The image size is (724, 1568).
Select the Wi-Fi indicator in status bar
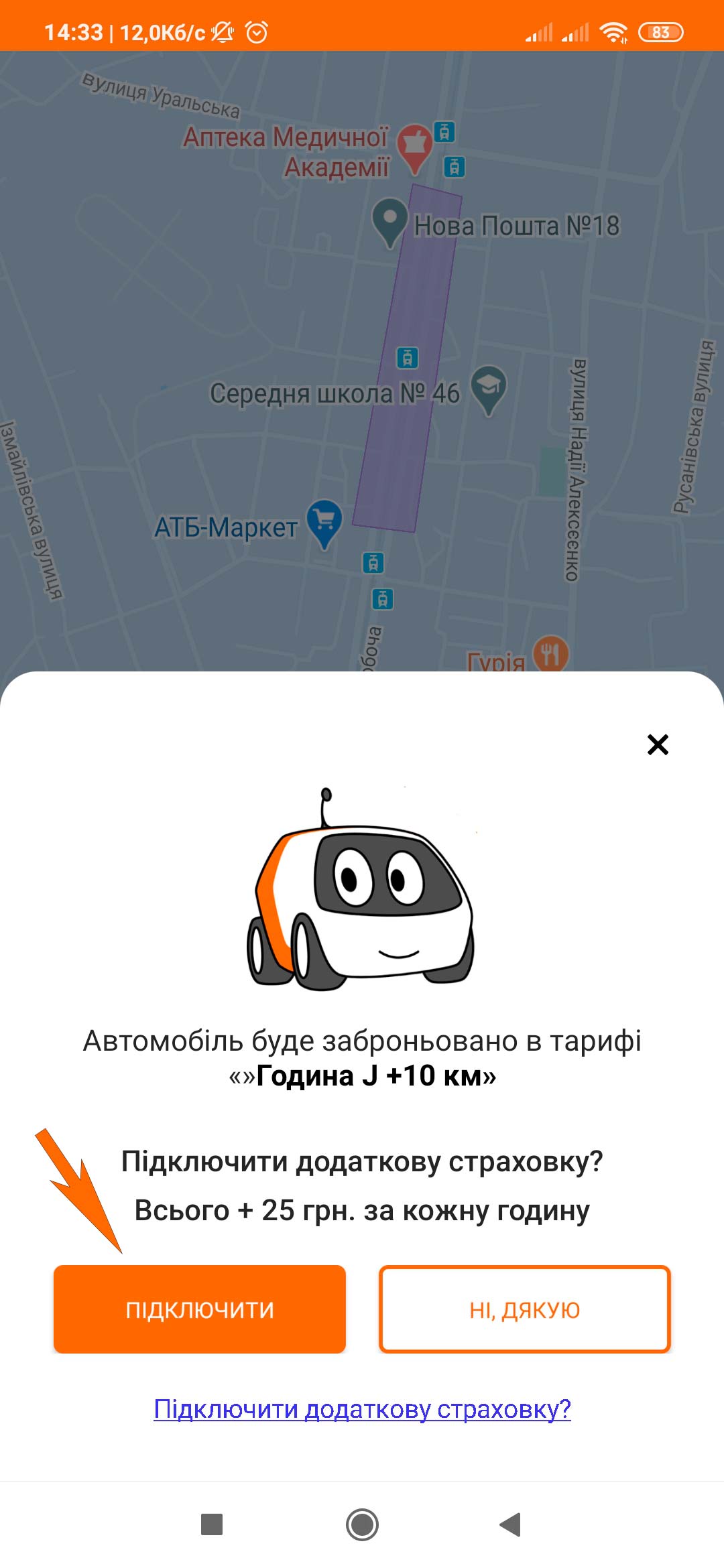[x=613, y=30]
